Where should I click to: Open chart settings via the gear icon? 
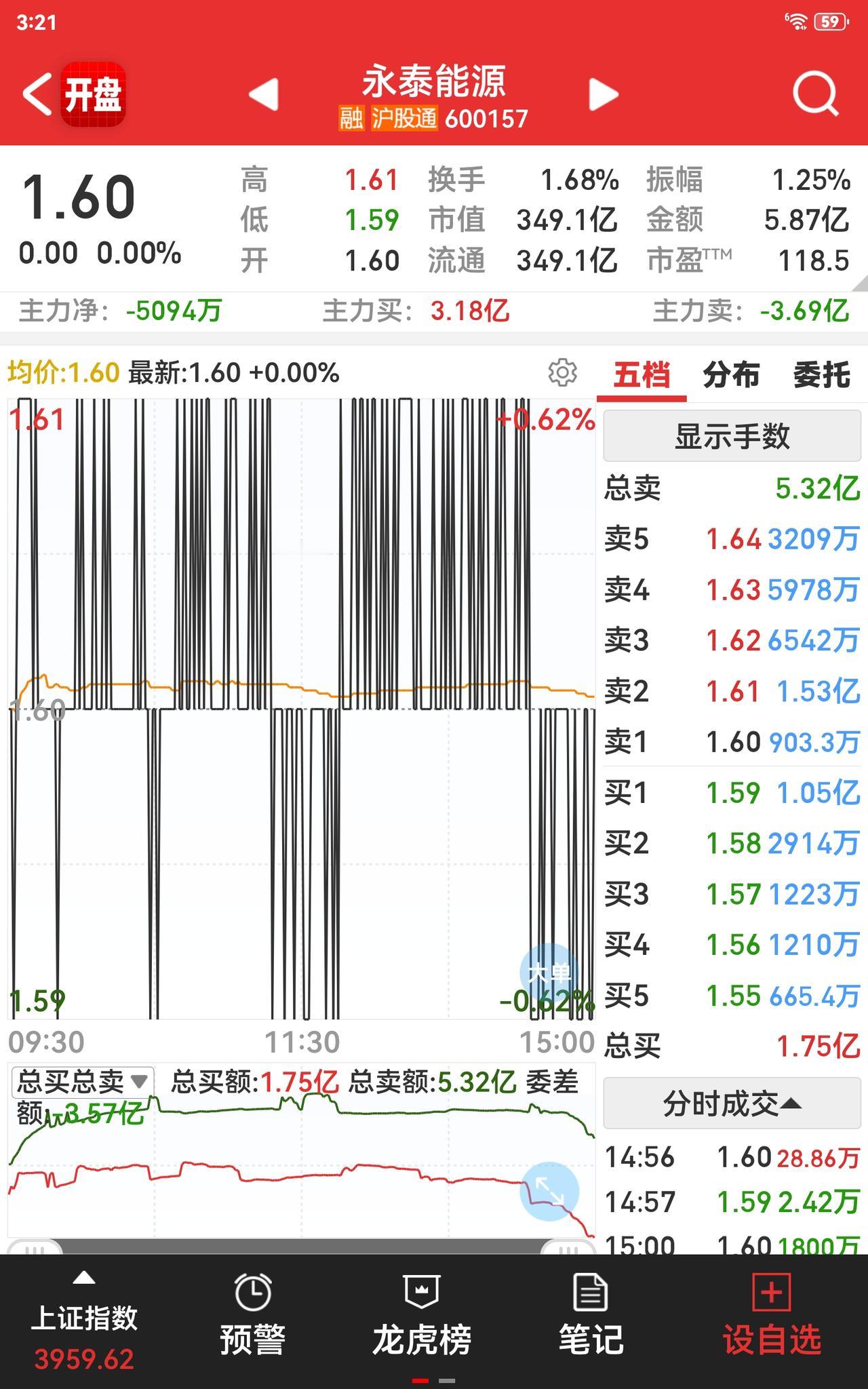click(561, 372)
